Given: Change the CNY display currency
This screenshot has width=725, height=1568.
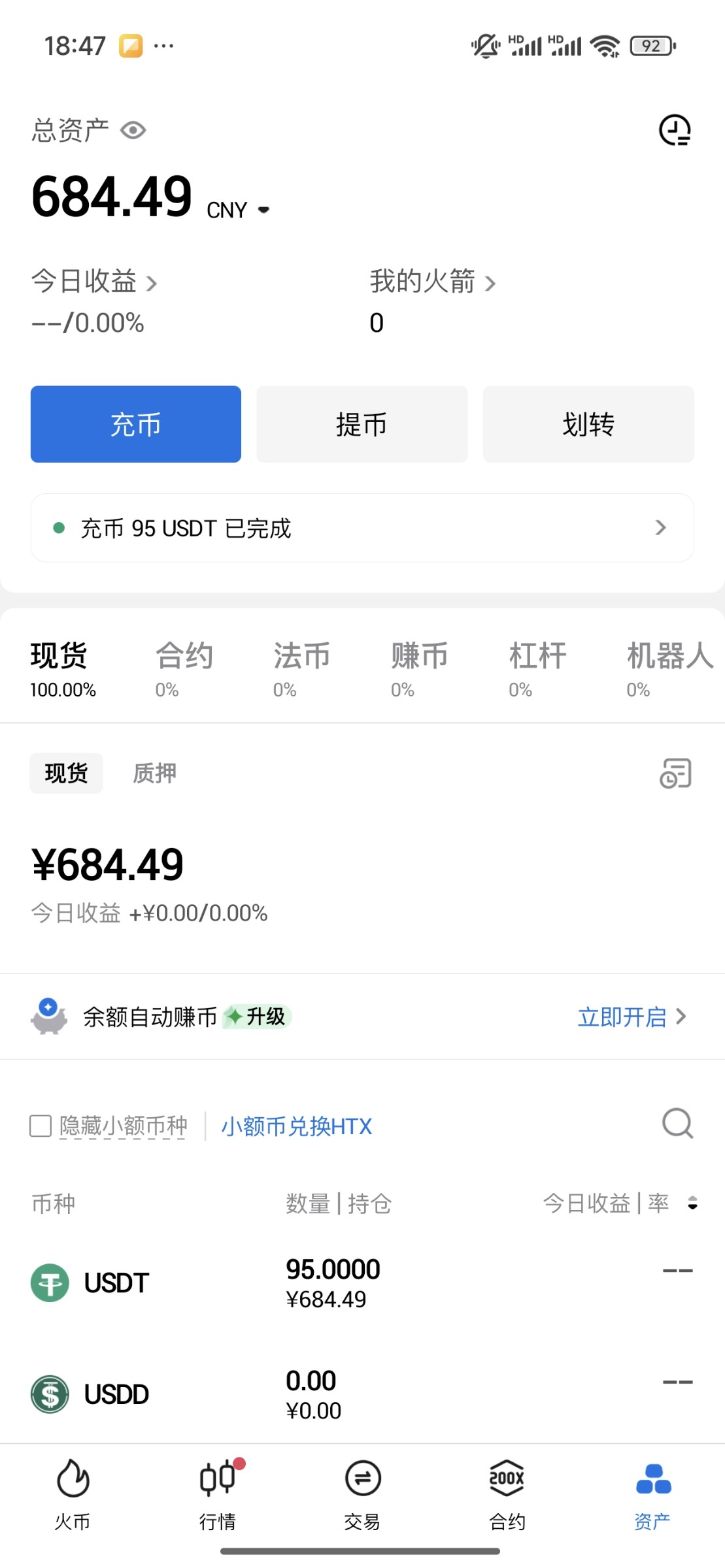Looking at the screenshot, I should pos(238,210).
